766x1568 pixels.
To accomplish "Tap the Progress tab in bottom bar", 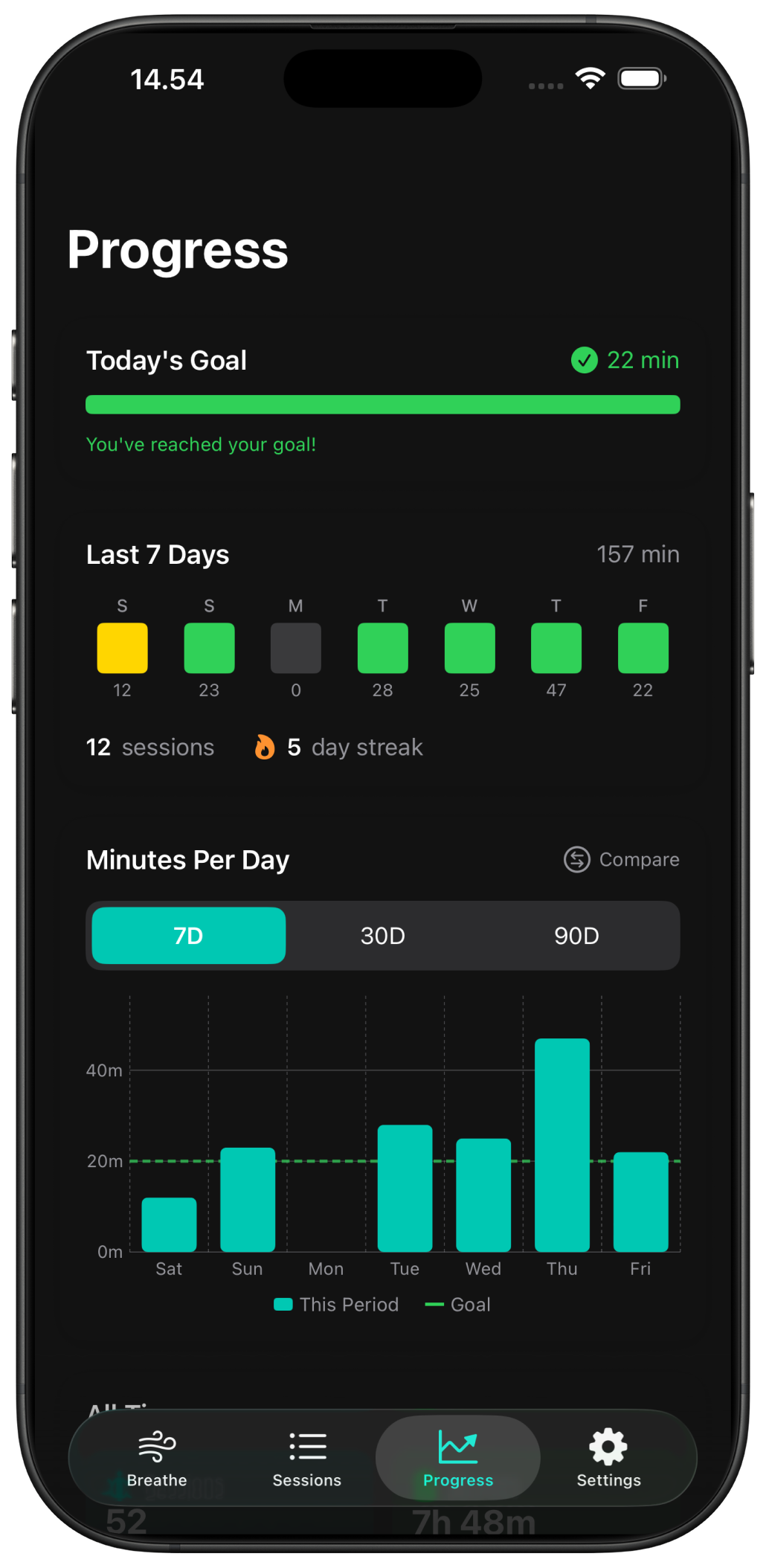I will pos(458,1459).
